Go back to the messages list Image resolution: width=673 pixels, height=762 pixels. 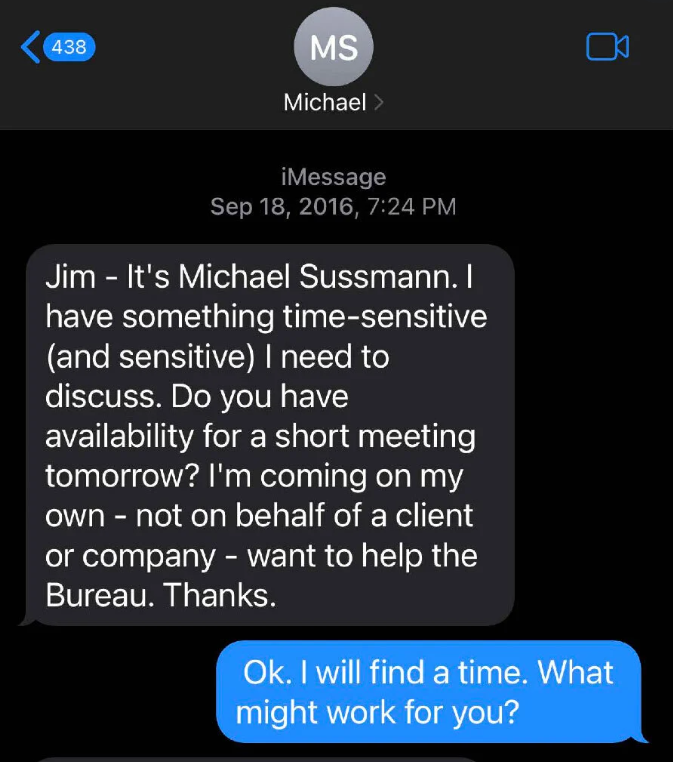pyautogui.click(x=57, y=46)
